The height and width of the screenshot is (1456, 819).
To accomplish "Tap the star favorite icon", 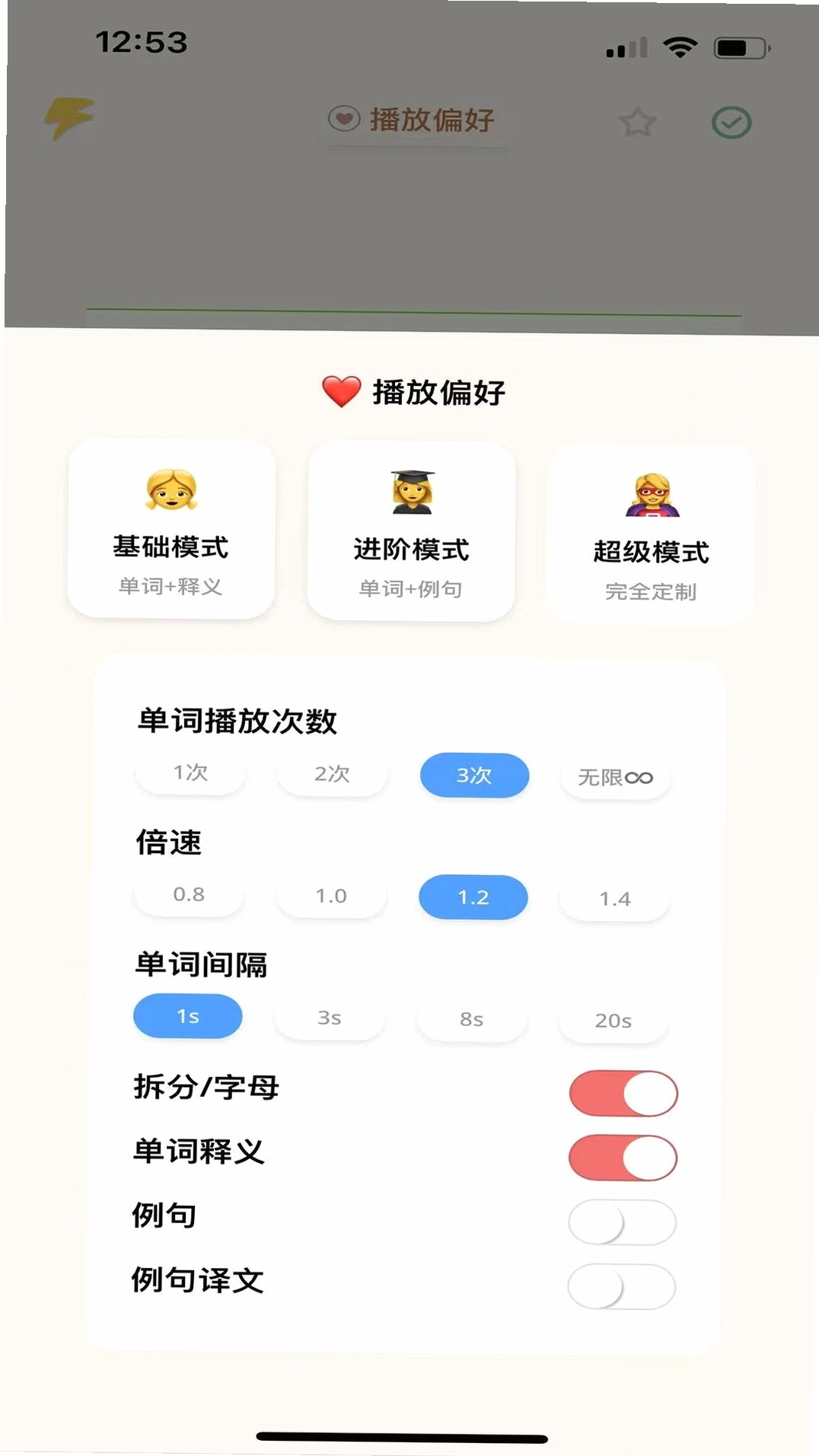I will [x=638, y=123].
